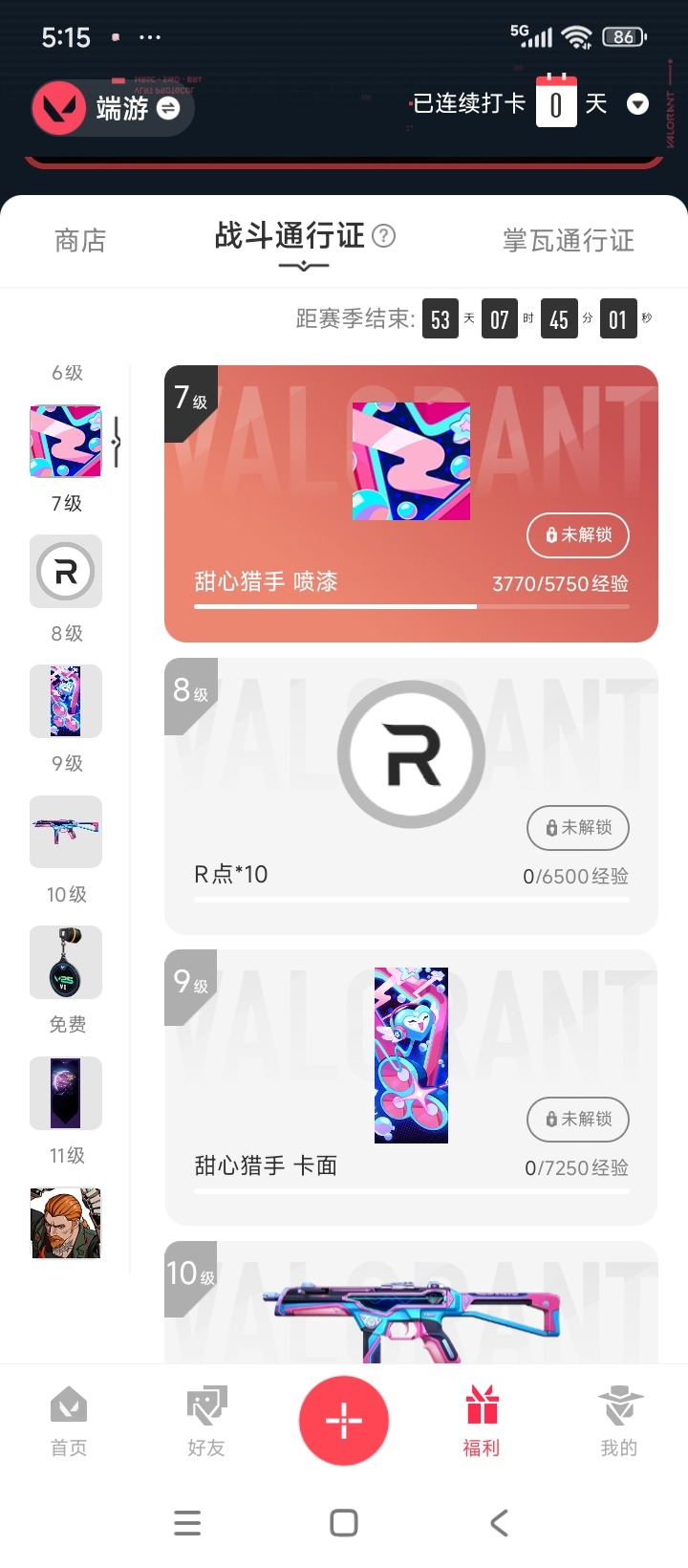Tap the red plus center button
The width and height of the screenshot is (688, 1568).
[343, 1421]
